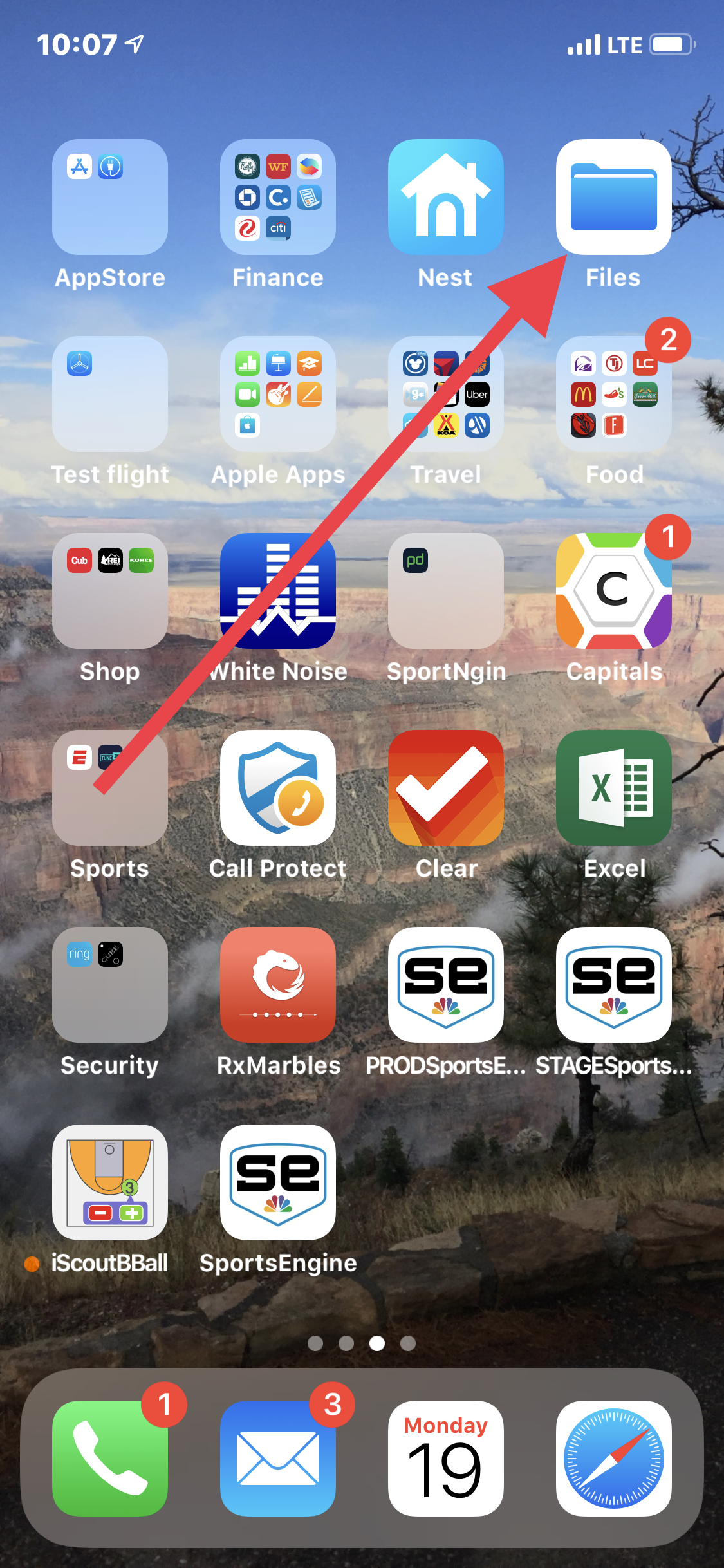Open the Files app
This screenshot has height=1568, width=724.
pos(613,197)
